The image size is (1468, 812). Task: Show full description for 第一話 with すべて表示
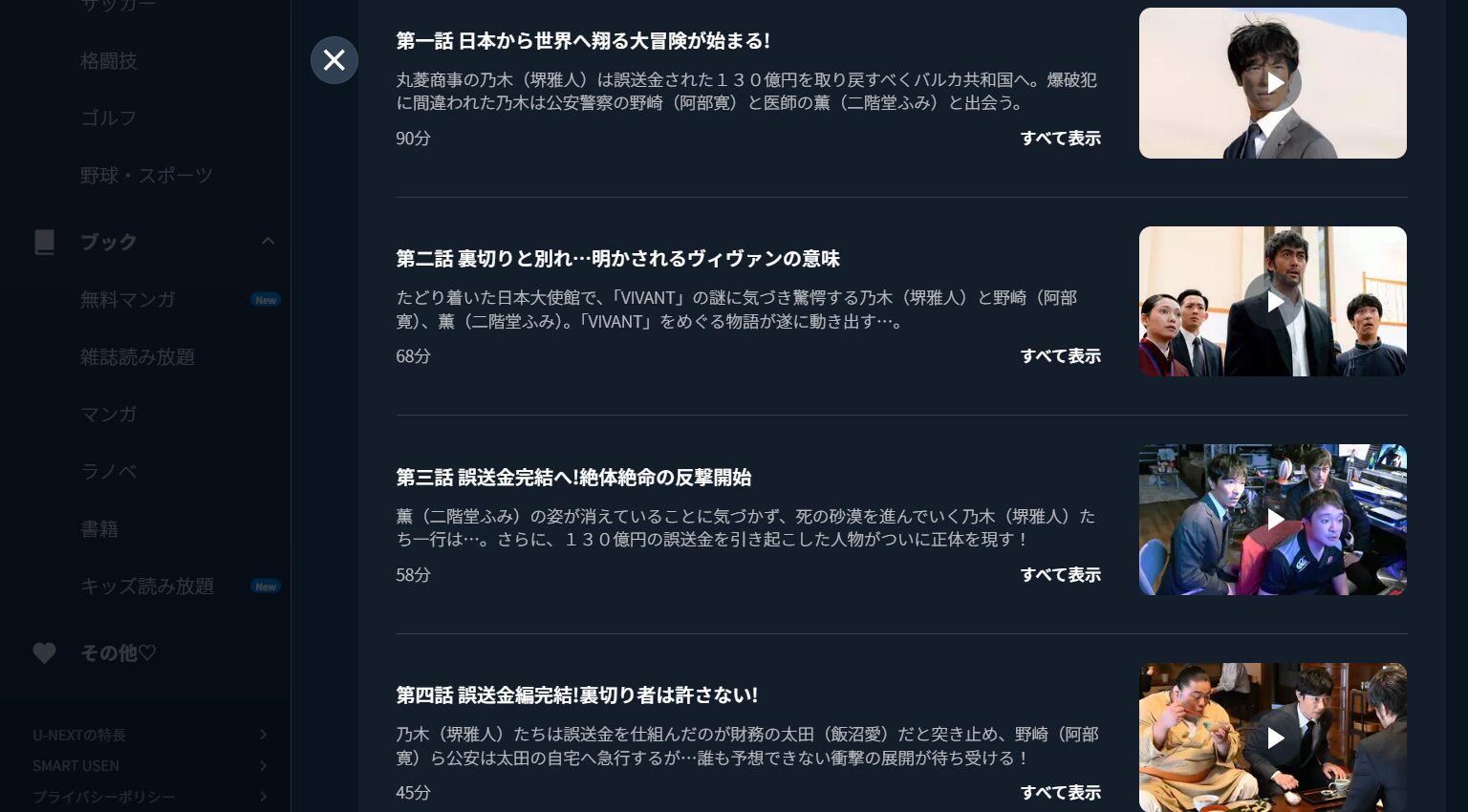pos(1060,139)
